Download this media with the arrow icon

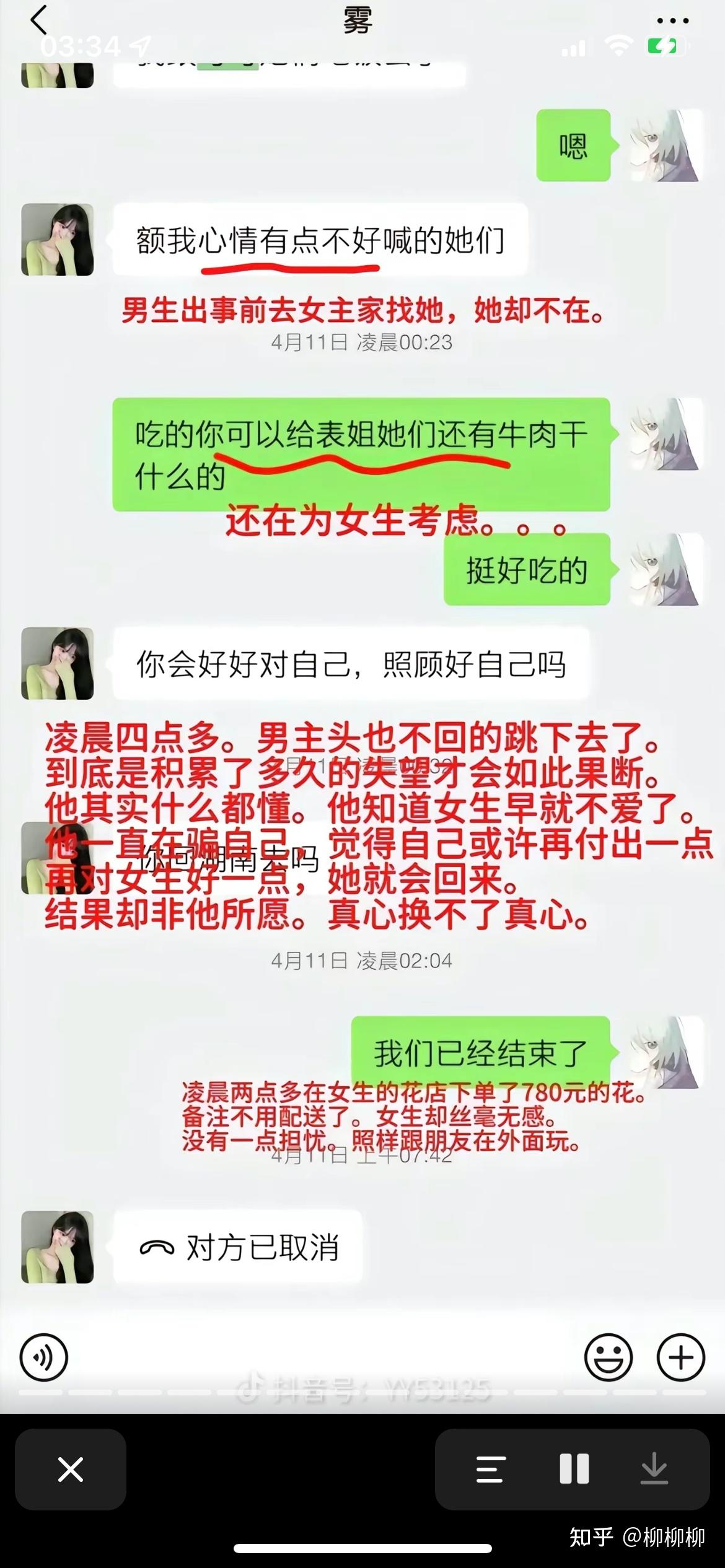pyautogui.click(x=654, y=1469)
